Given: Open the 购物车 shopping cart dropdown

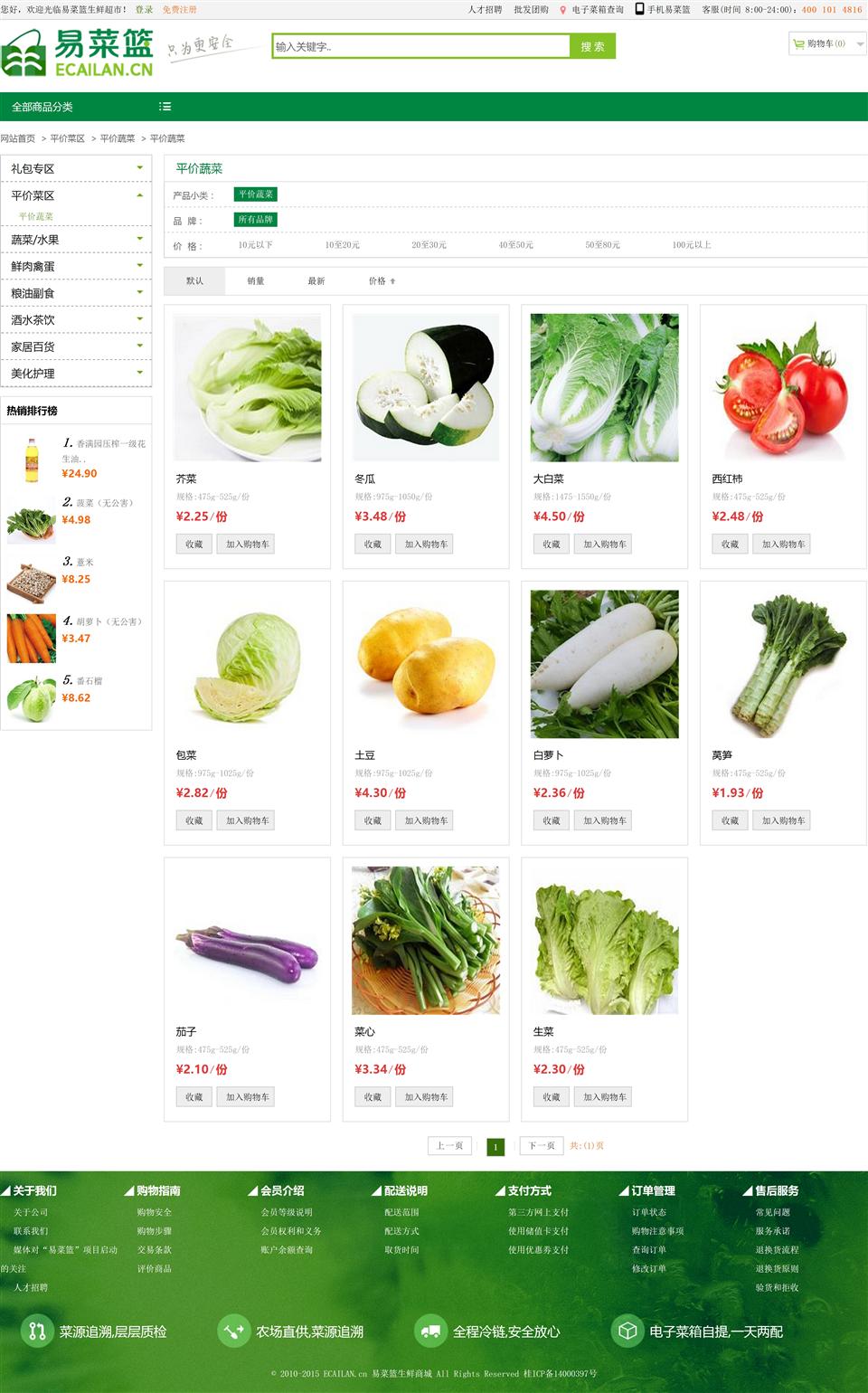Looking at the screenshot, I should tap(827, 43).
